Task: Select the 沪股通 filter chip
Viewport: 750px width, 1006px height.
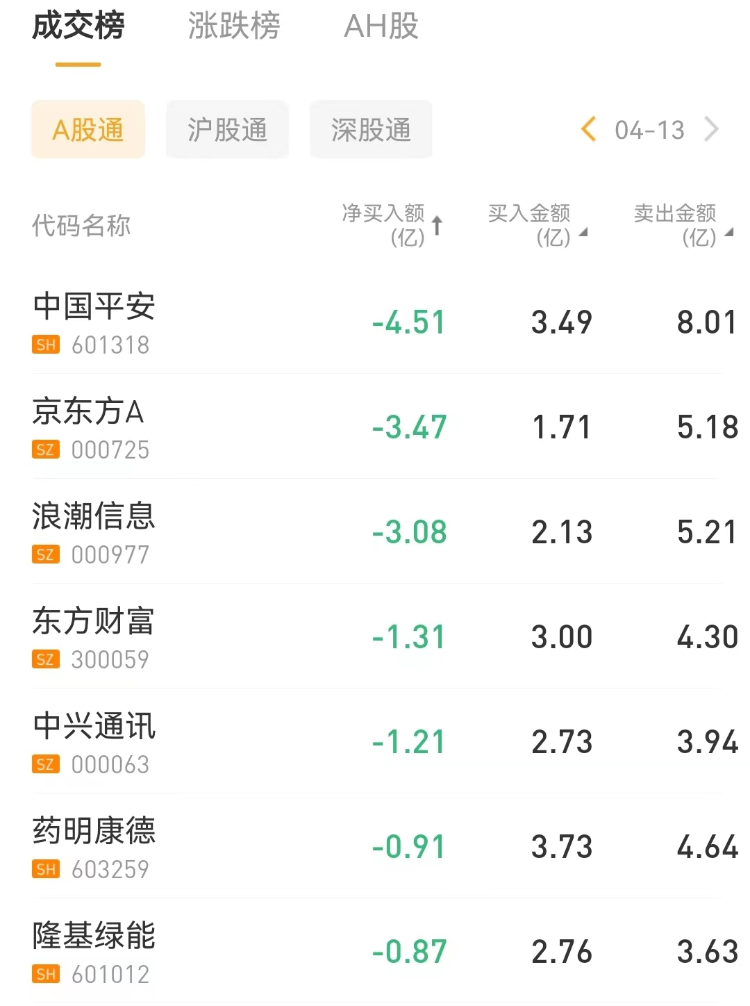Action: 227,130
